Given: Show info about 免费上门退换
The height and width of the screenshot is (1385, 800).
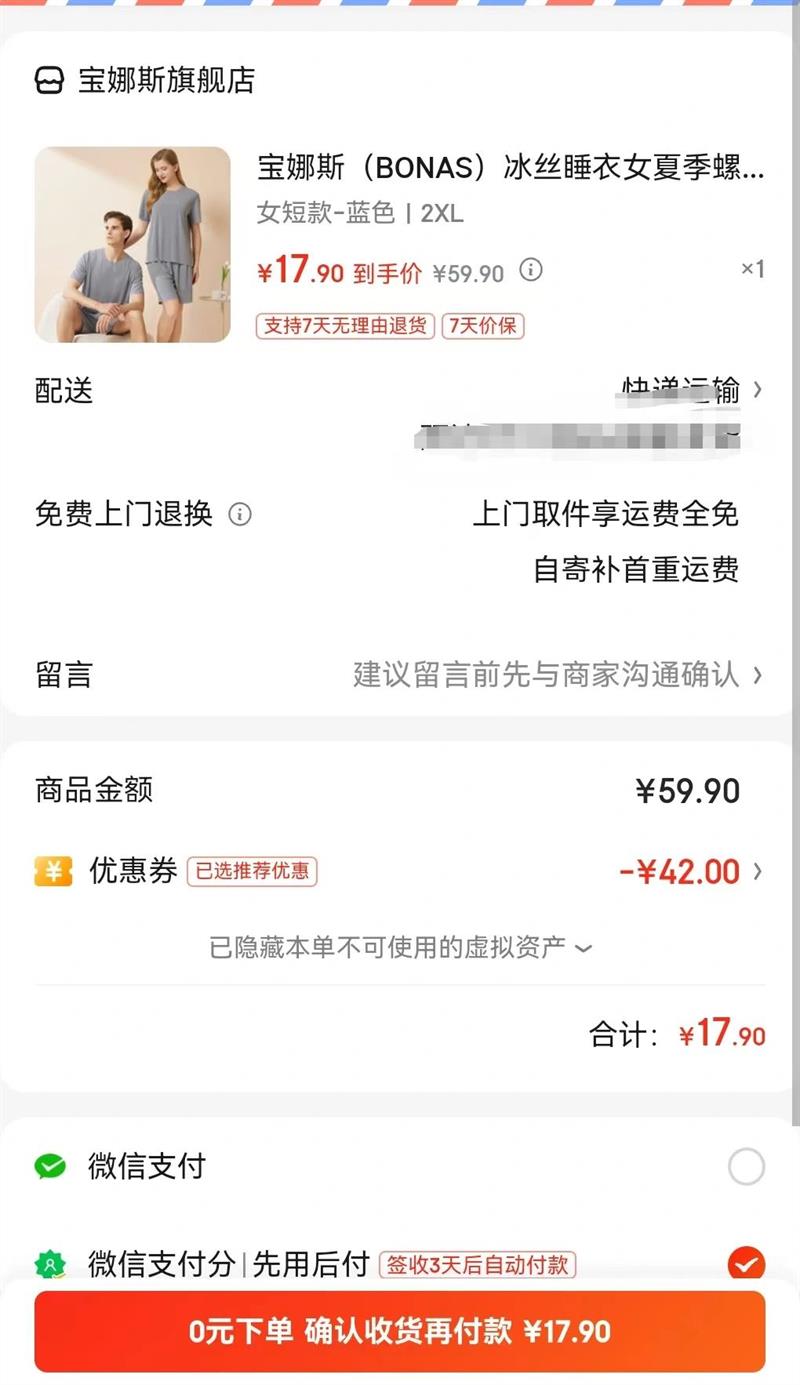Looking at the screenshot, I should [x=240, y=515].
